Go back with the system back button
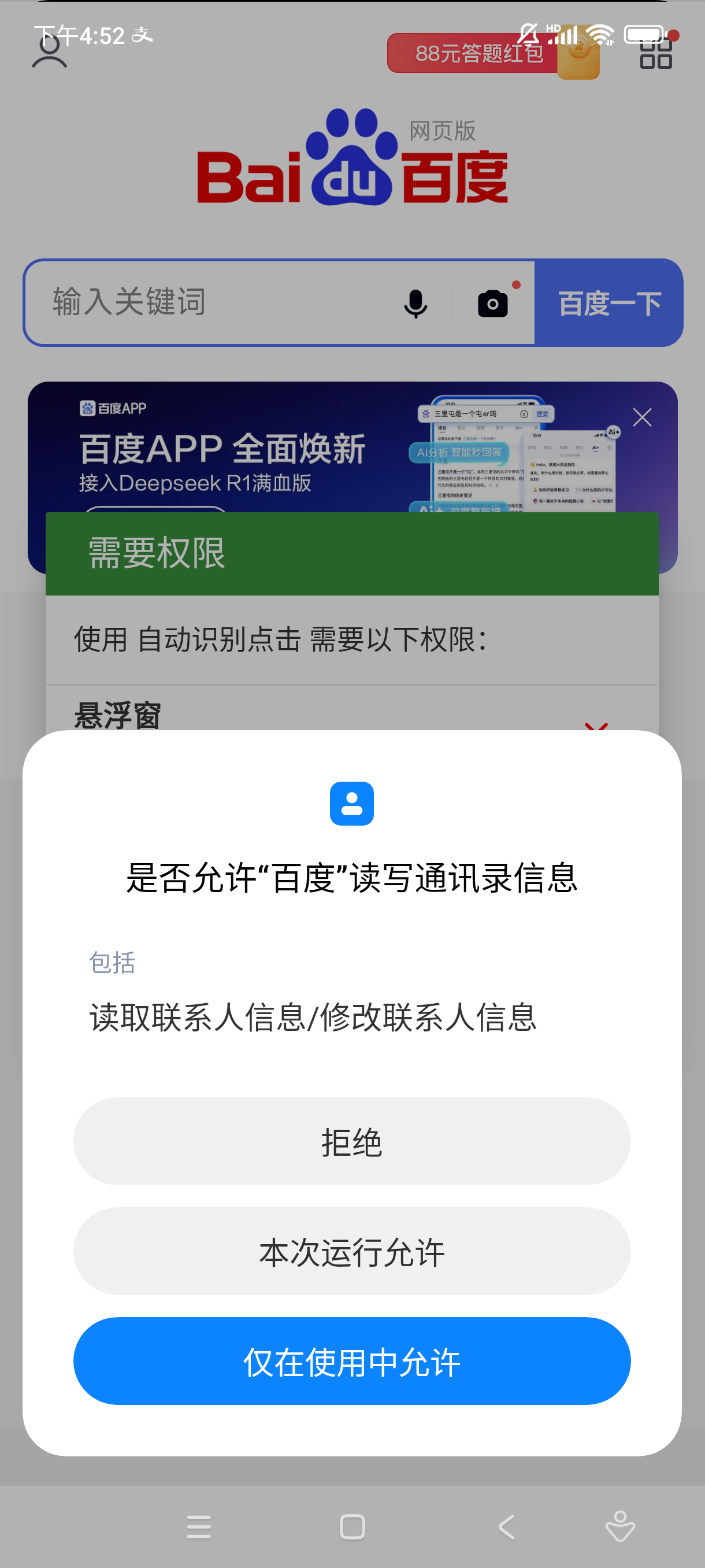Image resolution: width=705 pixels, height=1568 pixels. coord(507,1526)
